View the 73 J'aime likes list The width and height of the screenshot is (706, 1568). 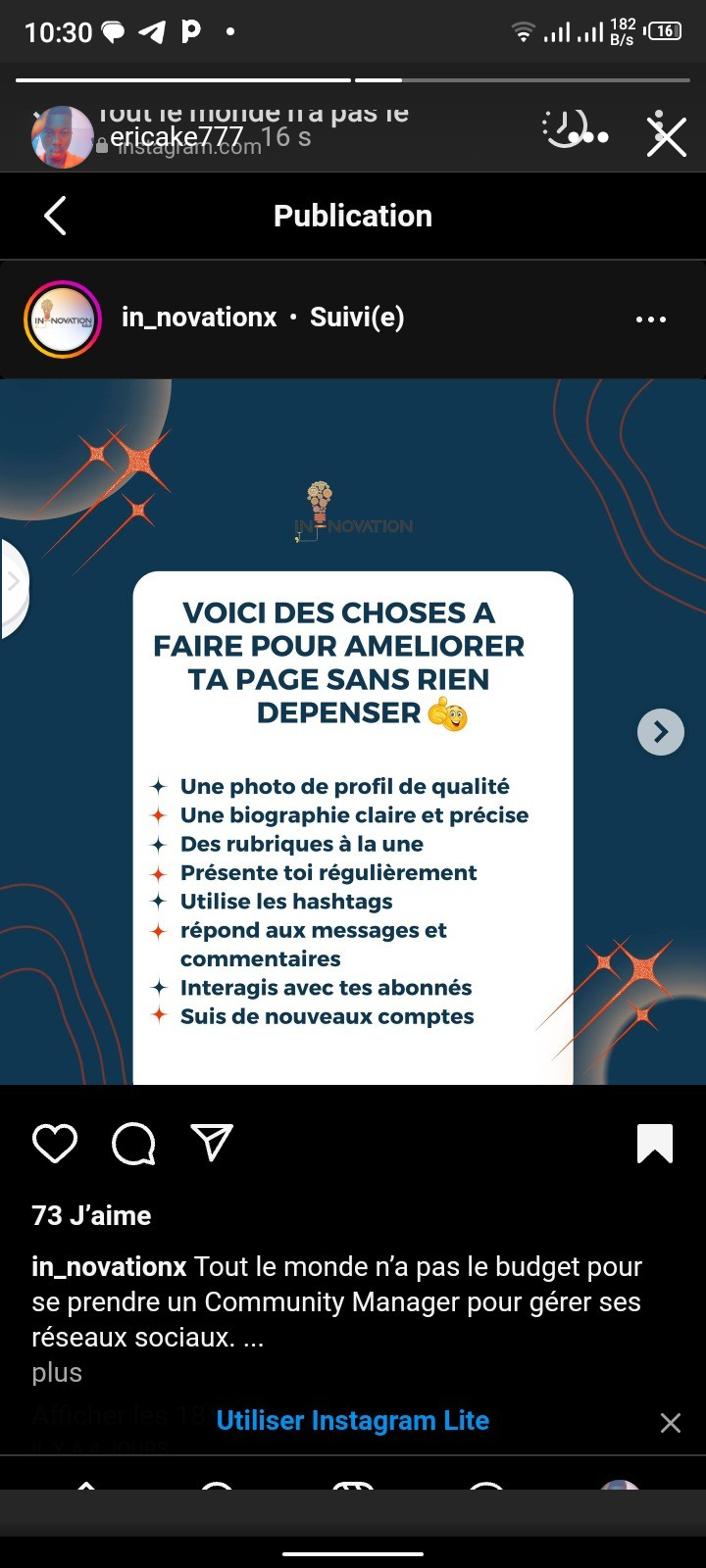(x=91, y=1215)
